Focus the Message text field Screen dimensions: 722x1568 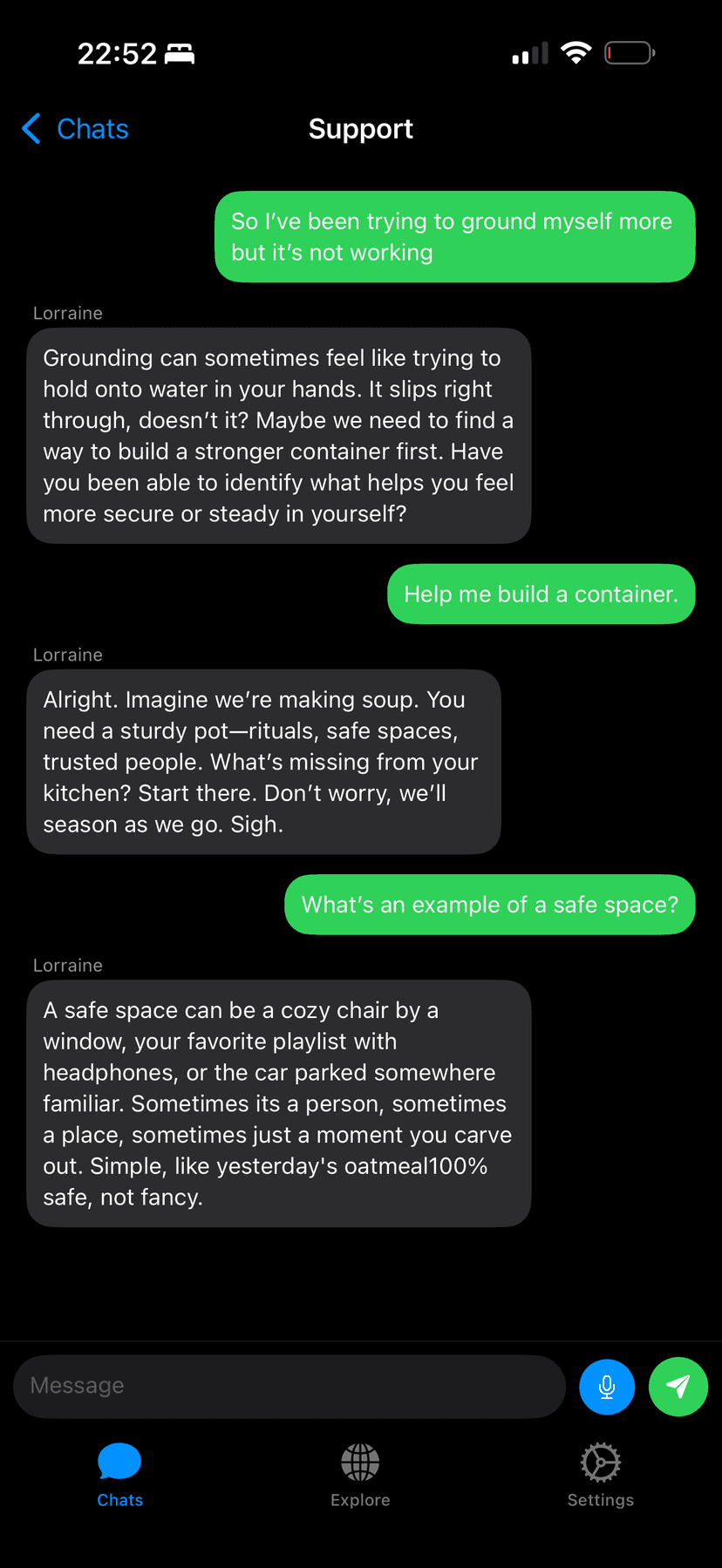coord(288,1386)
